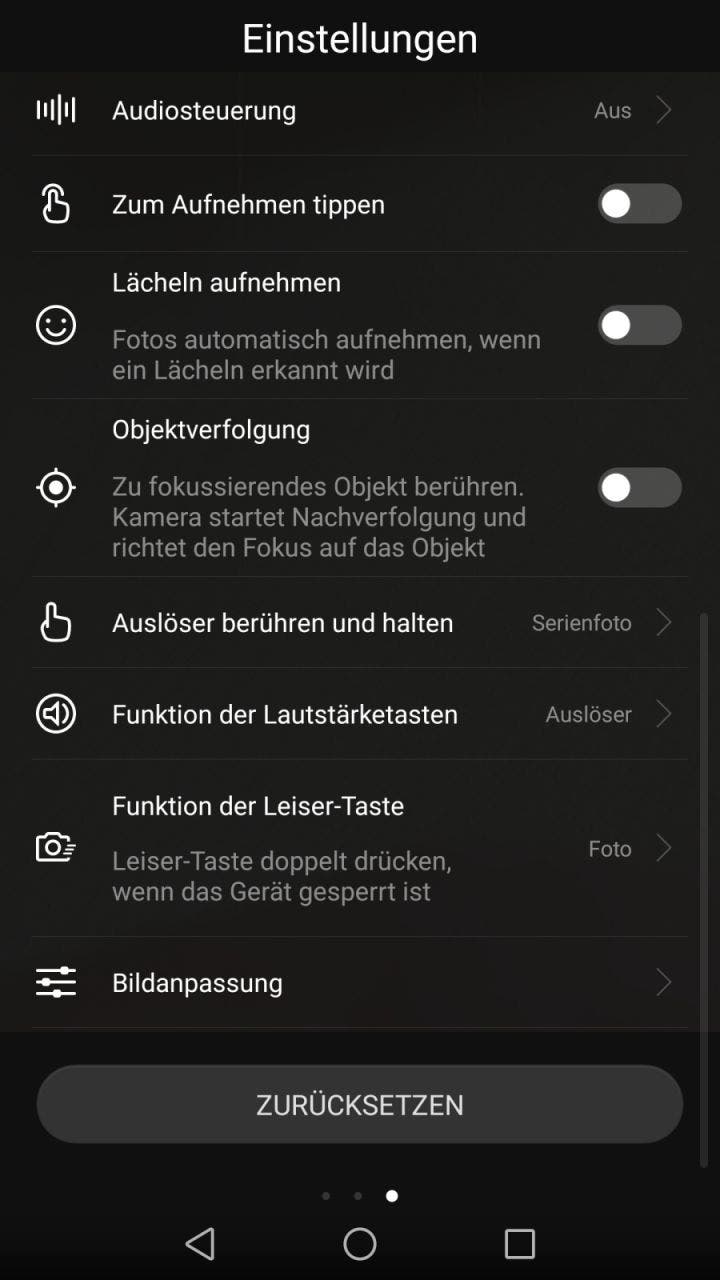This screenshot has height=1280, width=720.
Task: Open Auslöser berühren und halten options
Action: pos(360,623)
